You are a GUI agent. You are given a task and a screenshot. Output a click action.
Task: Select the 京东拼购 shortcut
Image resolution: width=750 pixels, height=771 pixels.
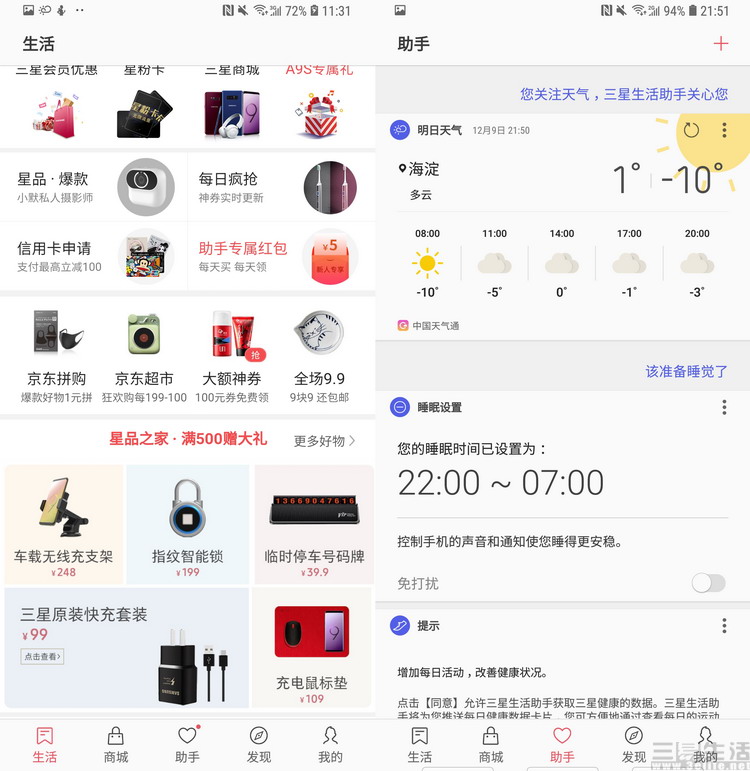[54, 357]
